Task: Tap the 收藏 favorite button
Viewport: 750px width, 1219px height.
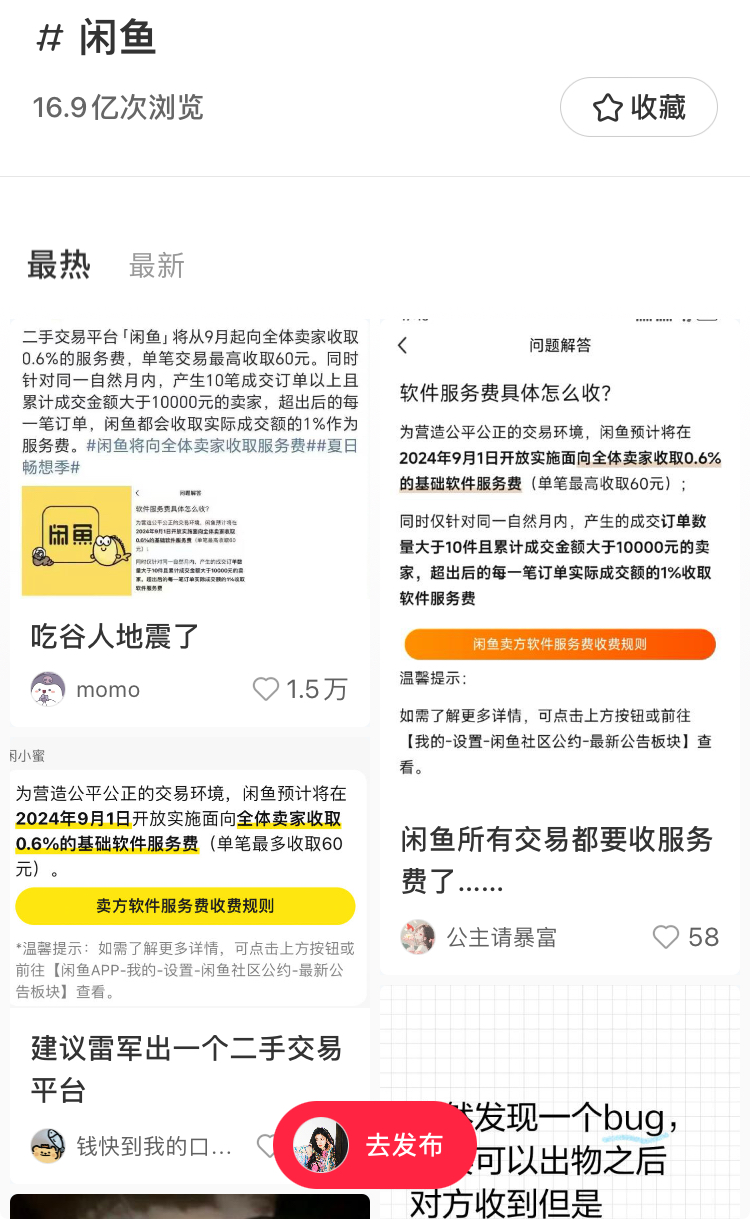Action: [638, 108]
